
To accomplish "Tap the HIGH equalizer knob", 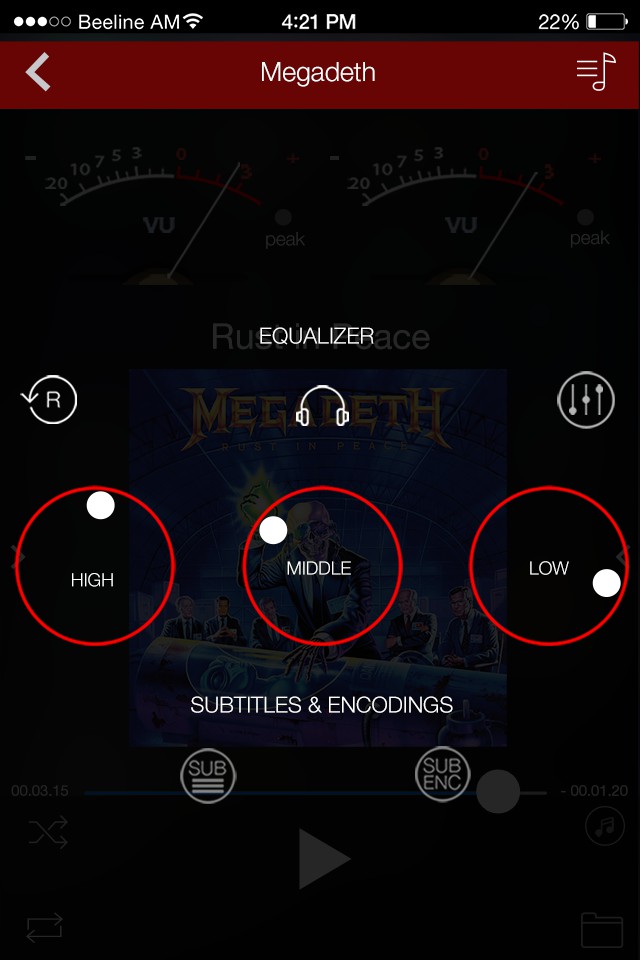I will [94, 566].
